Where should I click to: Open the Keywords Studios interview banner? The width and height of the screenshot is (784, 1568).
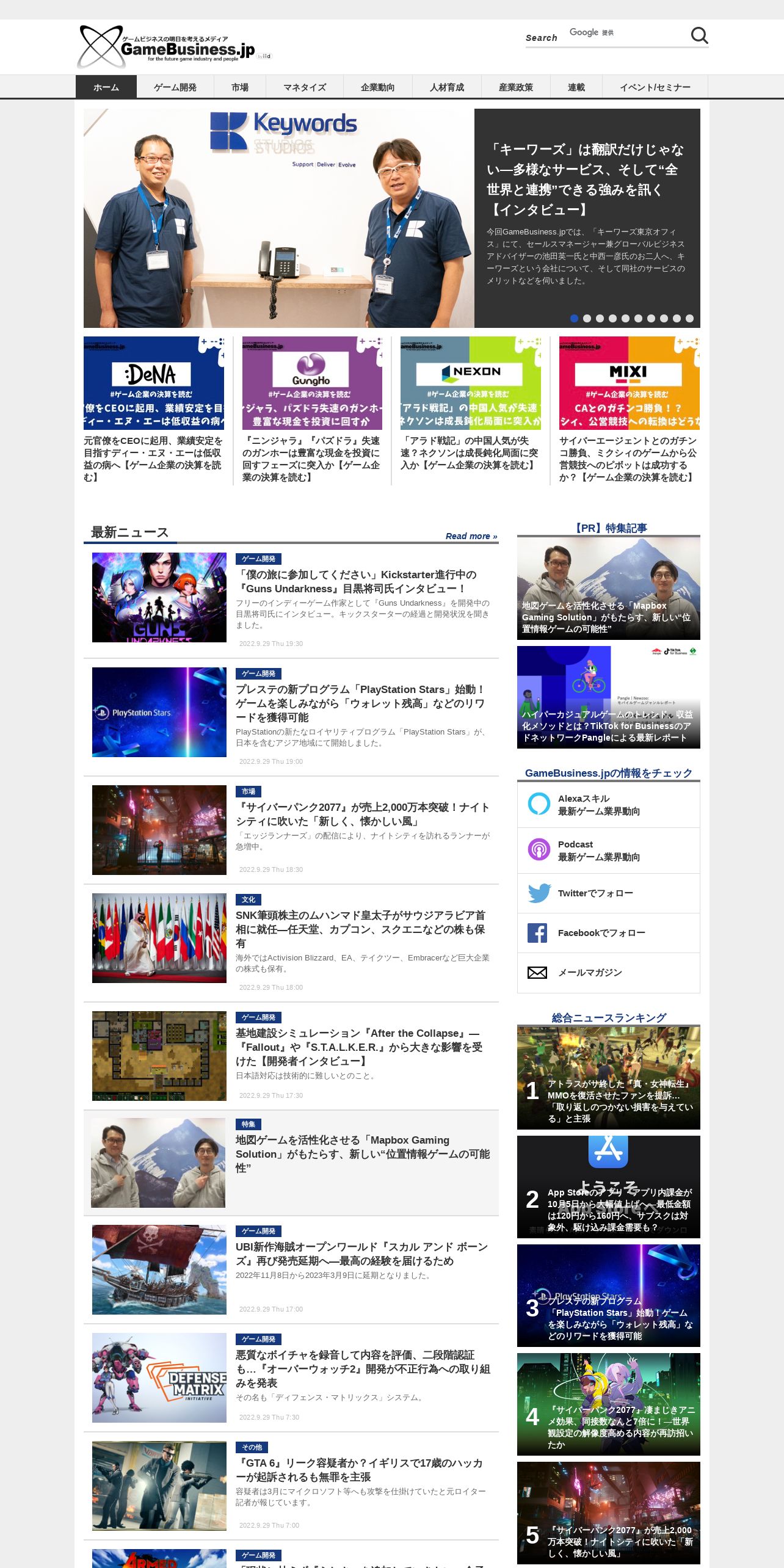[x=391, y=218]
